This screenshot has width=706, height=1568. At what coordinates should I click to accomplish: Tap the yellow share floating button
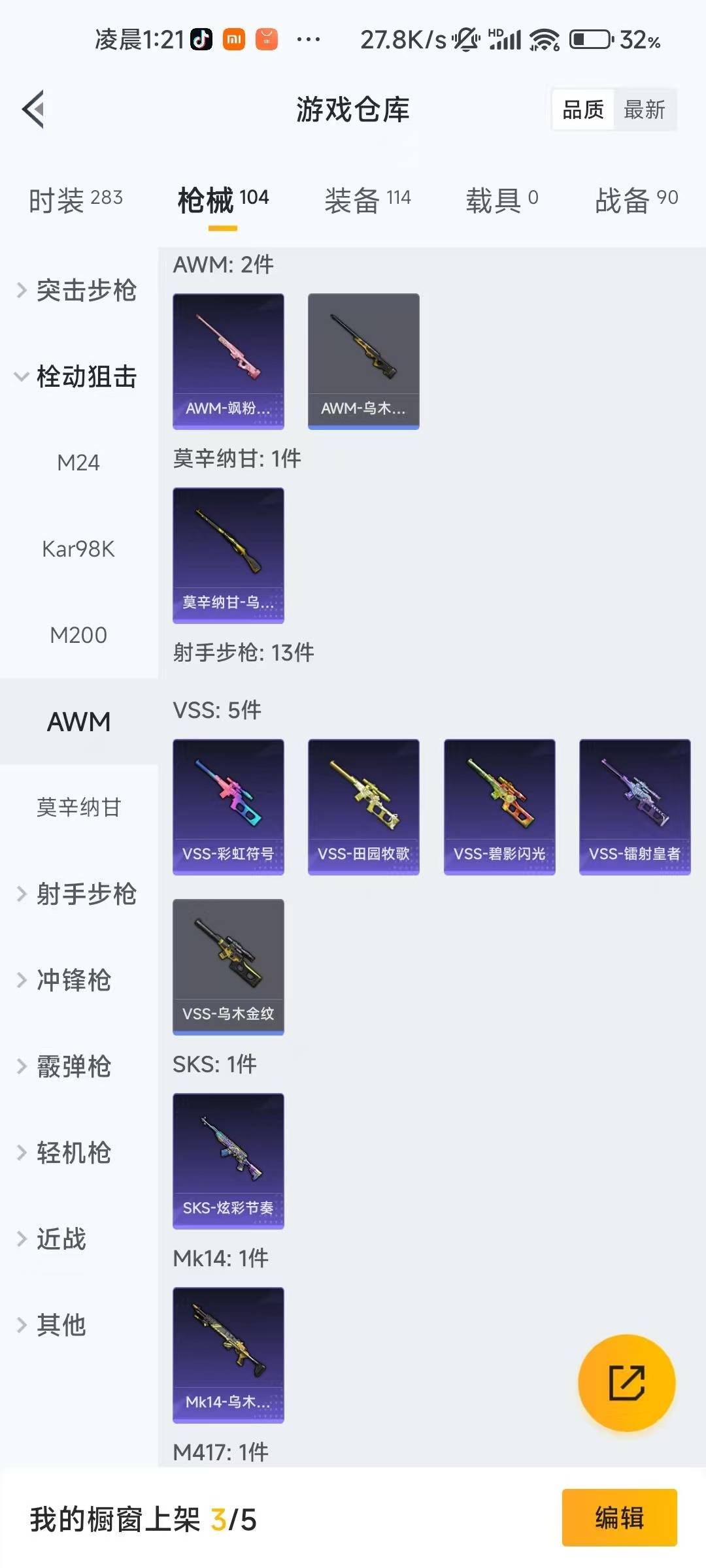tap(626, 1382)
